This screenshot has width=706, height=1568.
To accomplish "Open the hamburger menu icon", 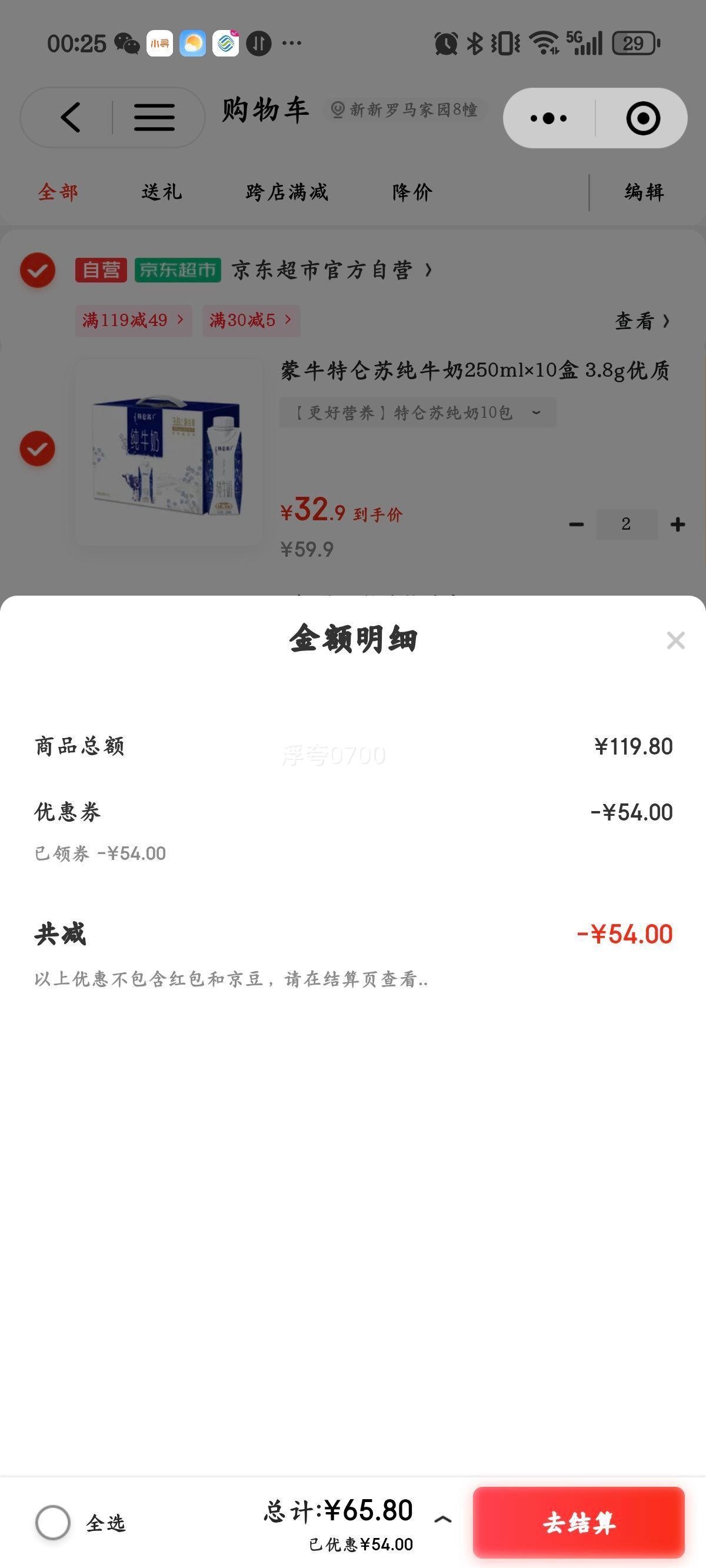I will click(154, 117).
